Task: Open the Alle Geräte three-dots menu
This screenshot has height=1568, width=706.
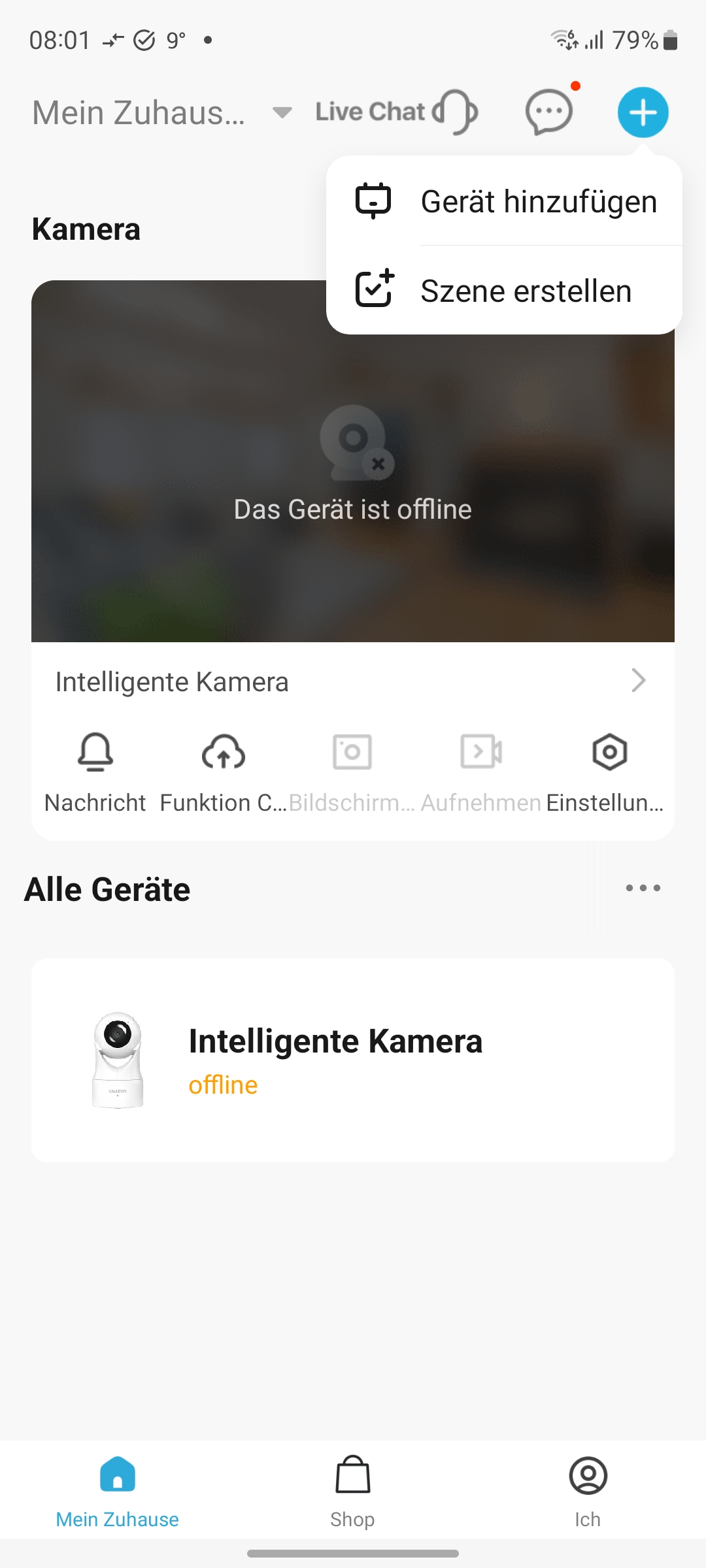Action: point(643,888)
